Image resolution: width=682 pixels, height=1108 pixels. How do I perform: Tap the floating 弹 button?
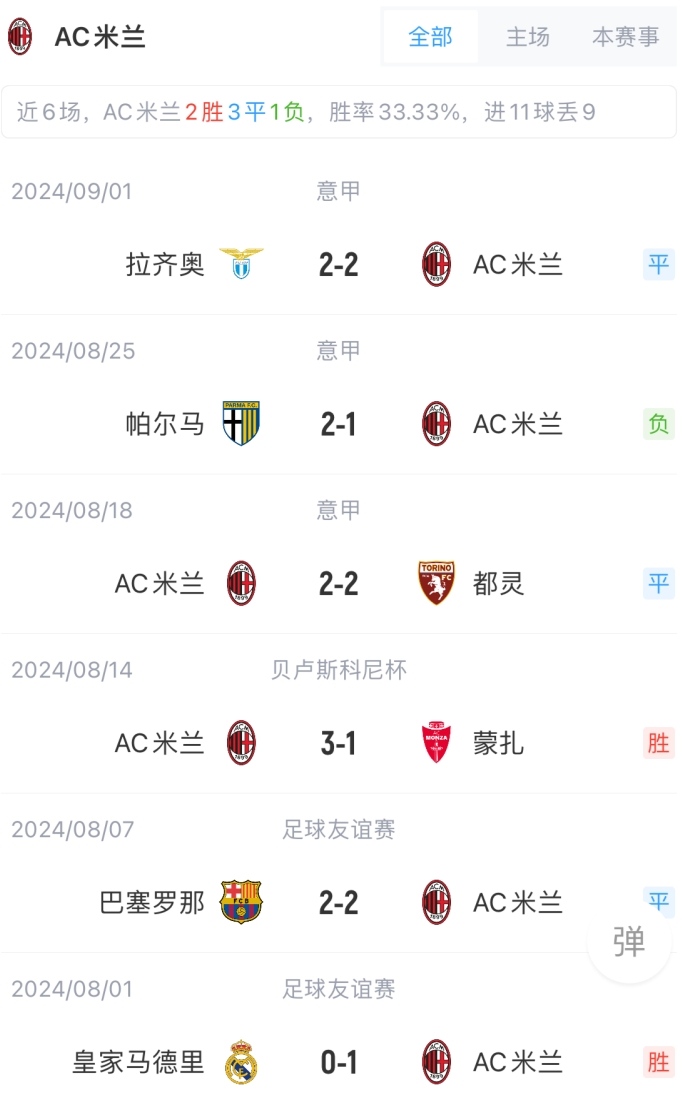629,941
